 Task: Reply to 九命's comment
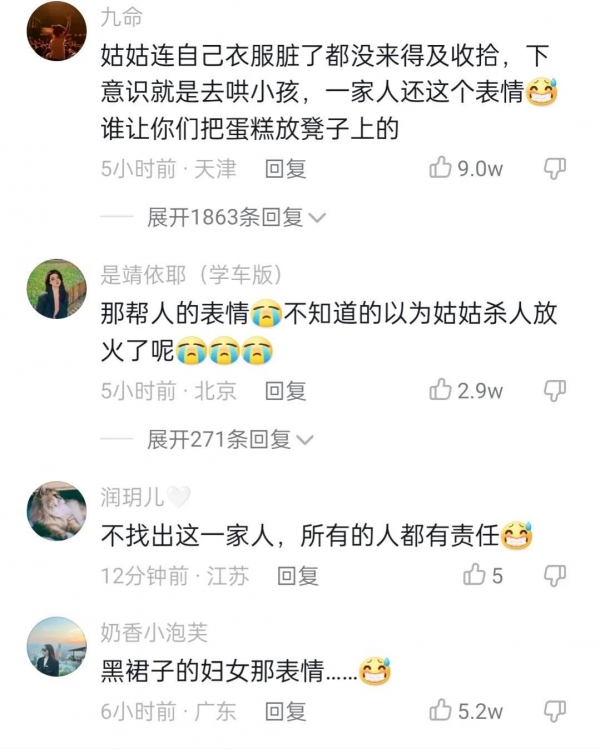click(285, 169)
